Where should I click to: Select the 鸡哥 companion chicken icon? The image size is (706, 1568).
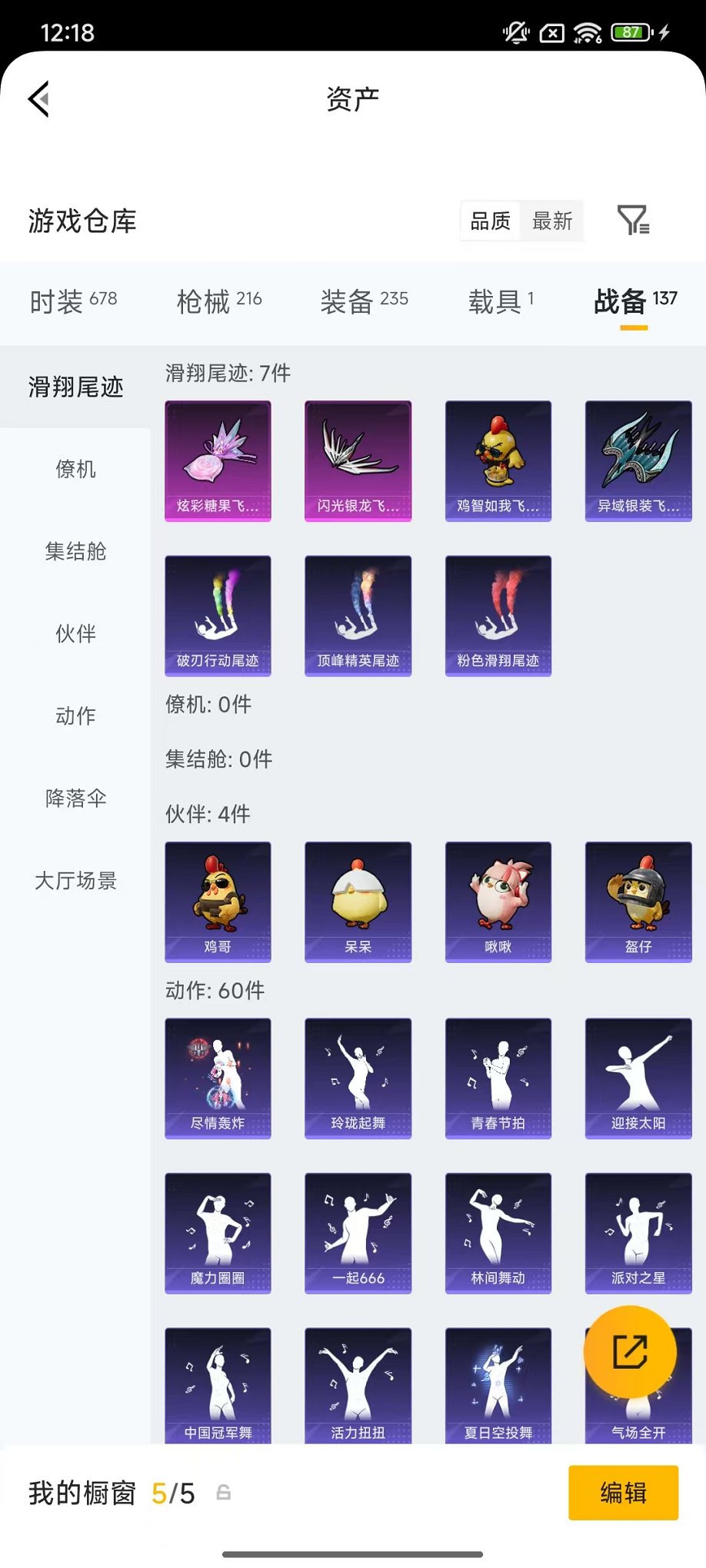point(218,902)
